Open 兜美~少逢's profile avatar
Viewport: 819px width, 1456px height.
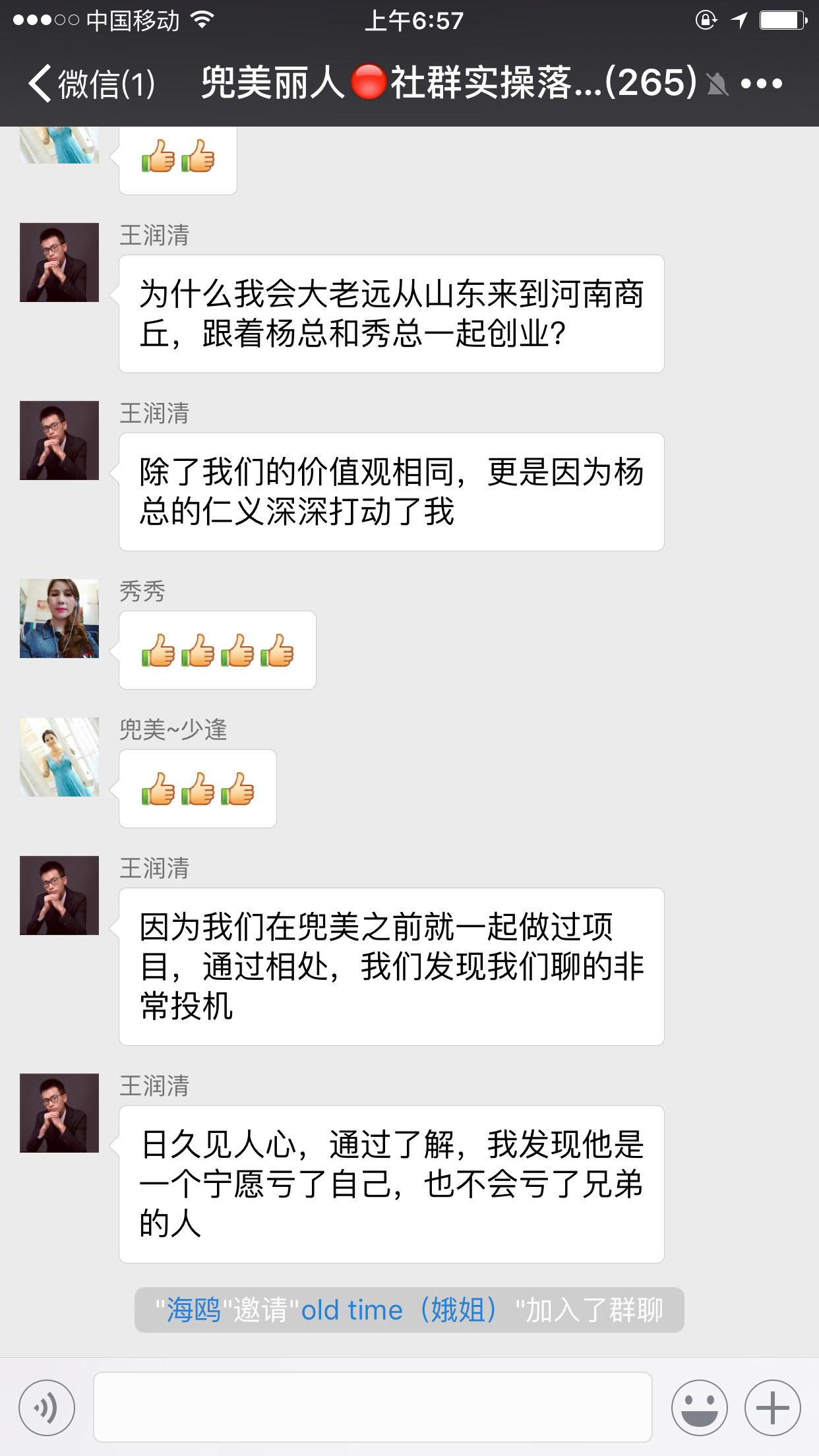(x=59, y=757)
